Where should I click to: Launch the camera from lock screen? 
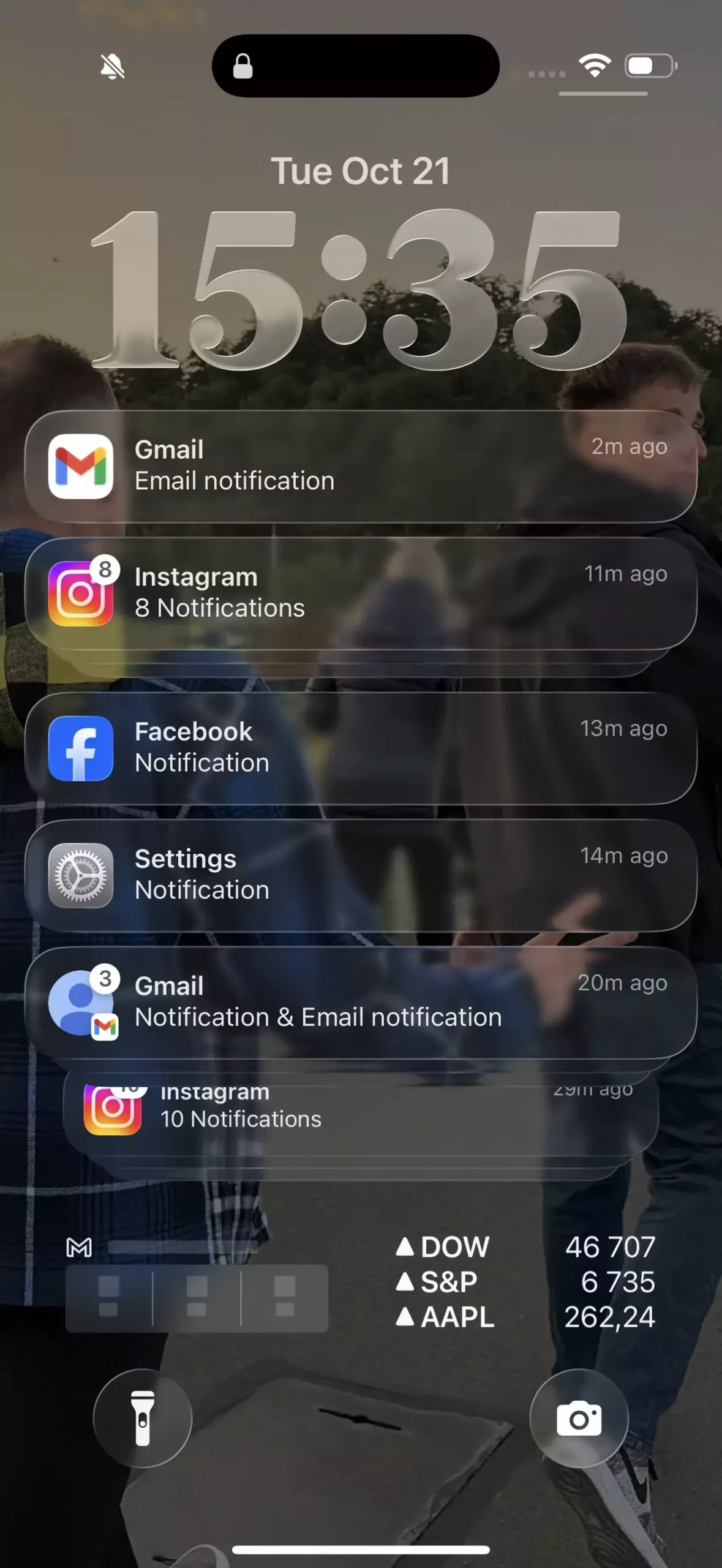579,1418
